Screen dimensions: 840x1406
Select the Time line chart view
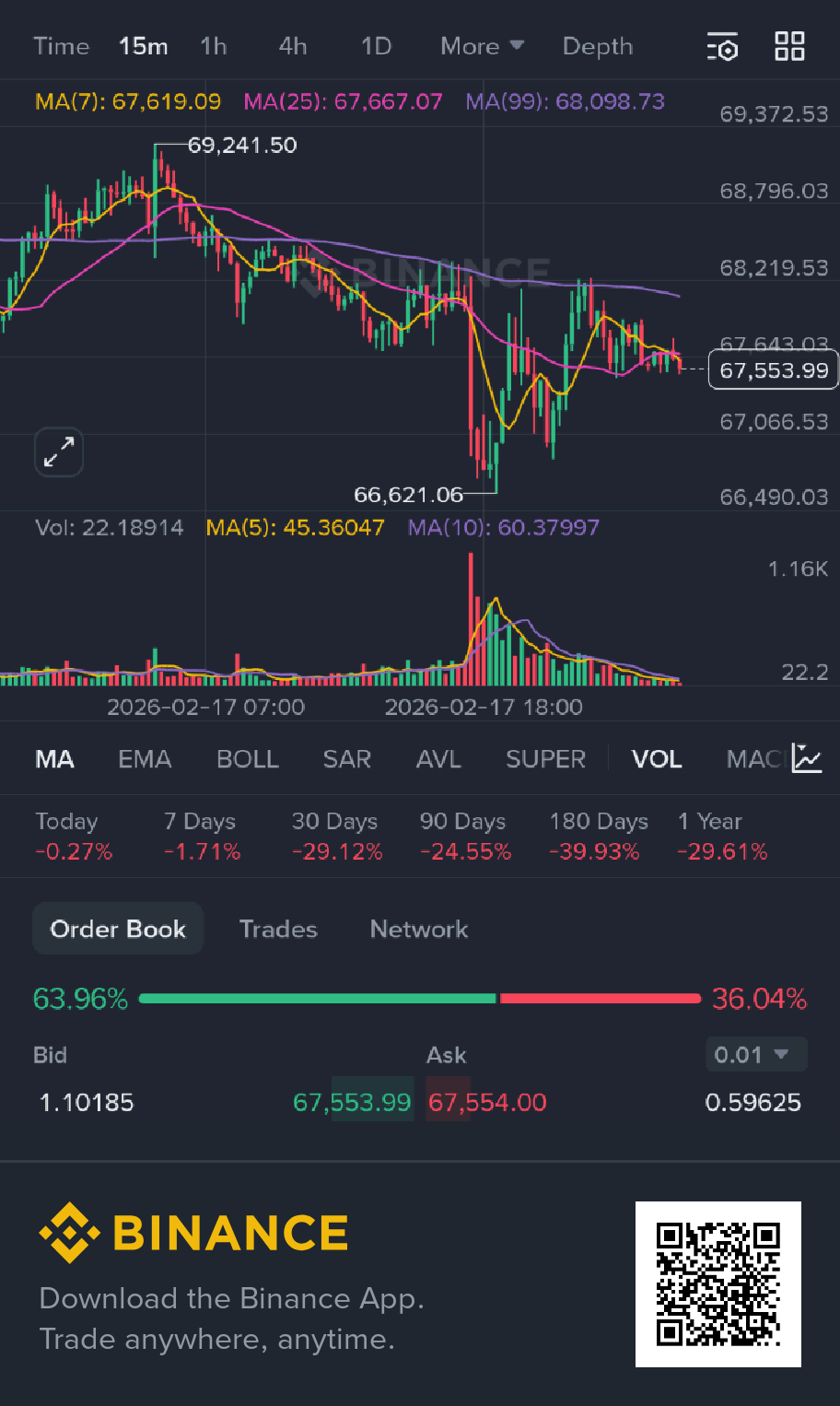point(61,46)
